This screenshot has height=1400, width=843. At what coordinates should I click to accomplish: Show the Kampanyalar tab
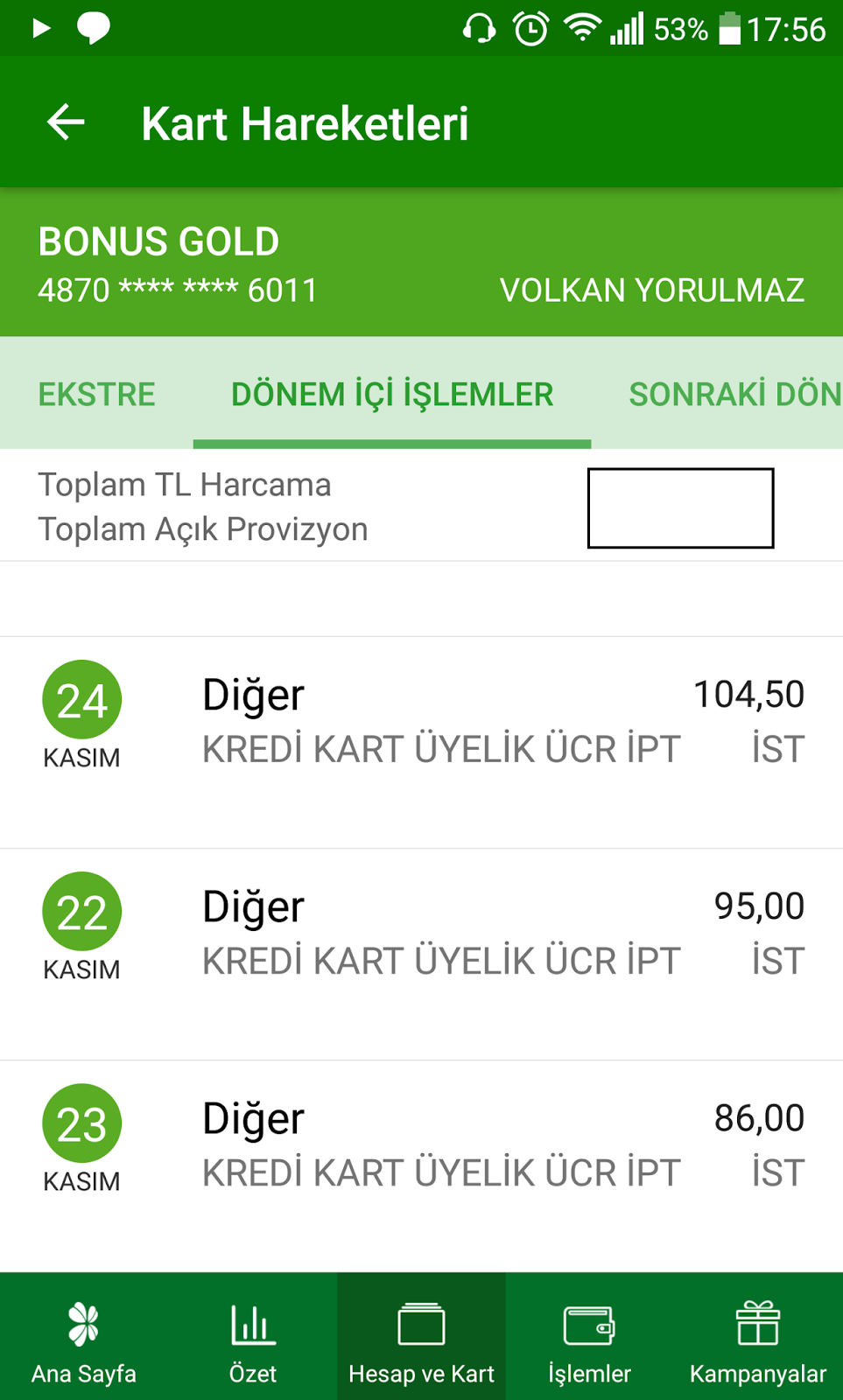(758, 1340)
